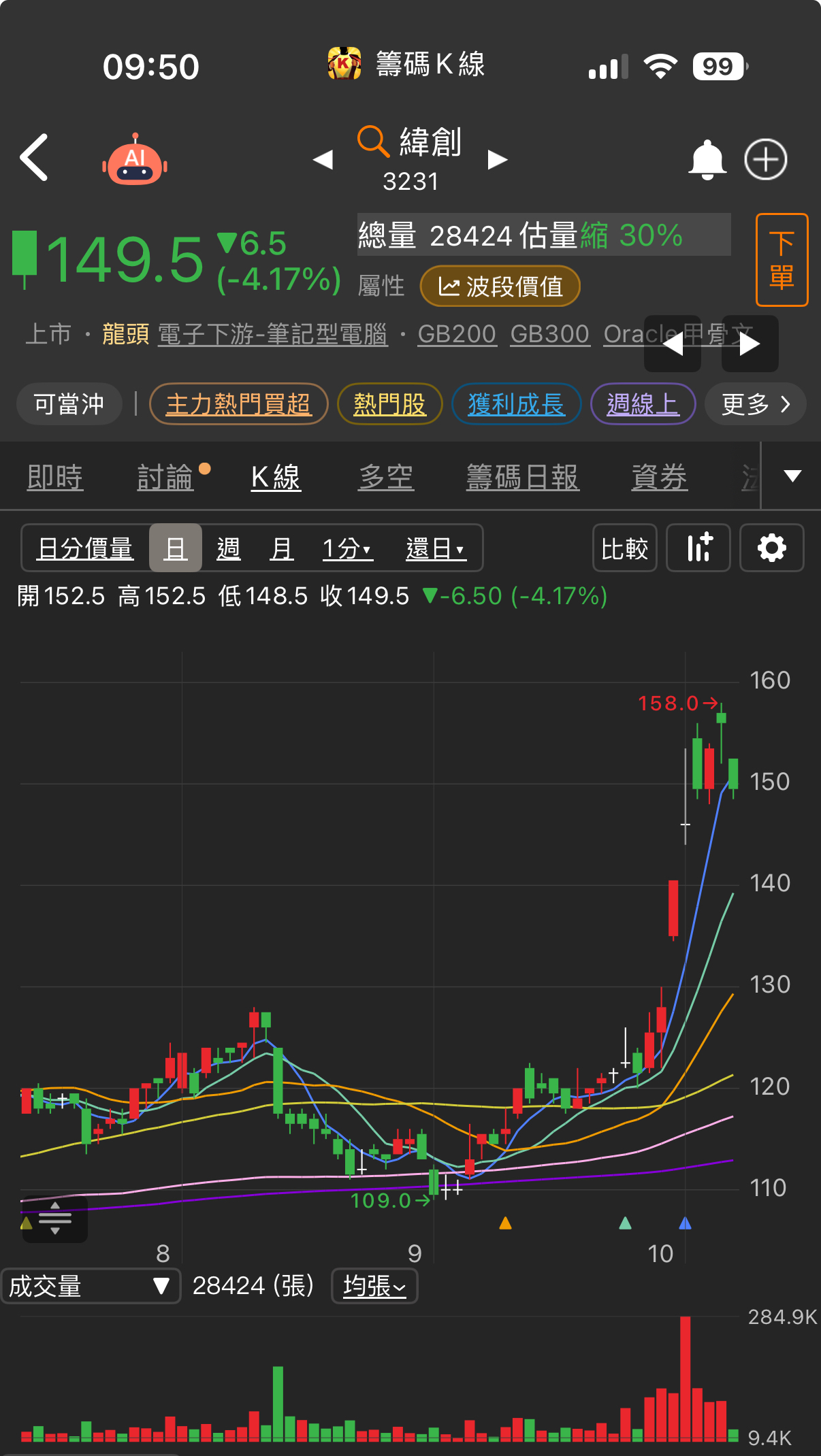Switch to the 籌碼日報 tab
Image resolution: width=821 pixels, height=1456 pixels.
(522, 477)
